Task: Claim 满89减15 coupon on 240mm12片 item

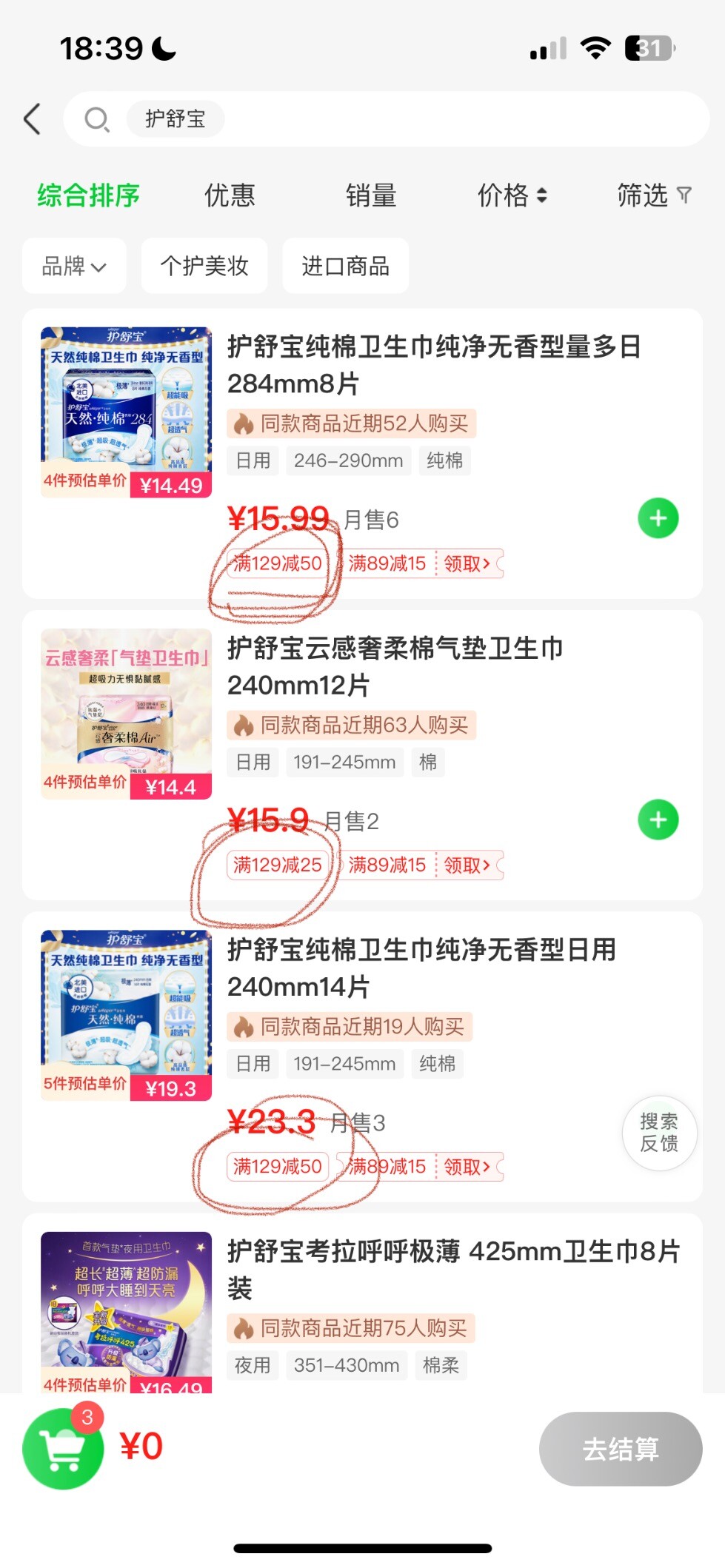Action: click(x=467, y=865)
